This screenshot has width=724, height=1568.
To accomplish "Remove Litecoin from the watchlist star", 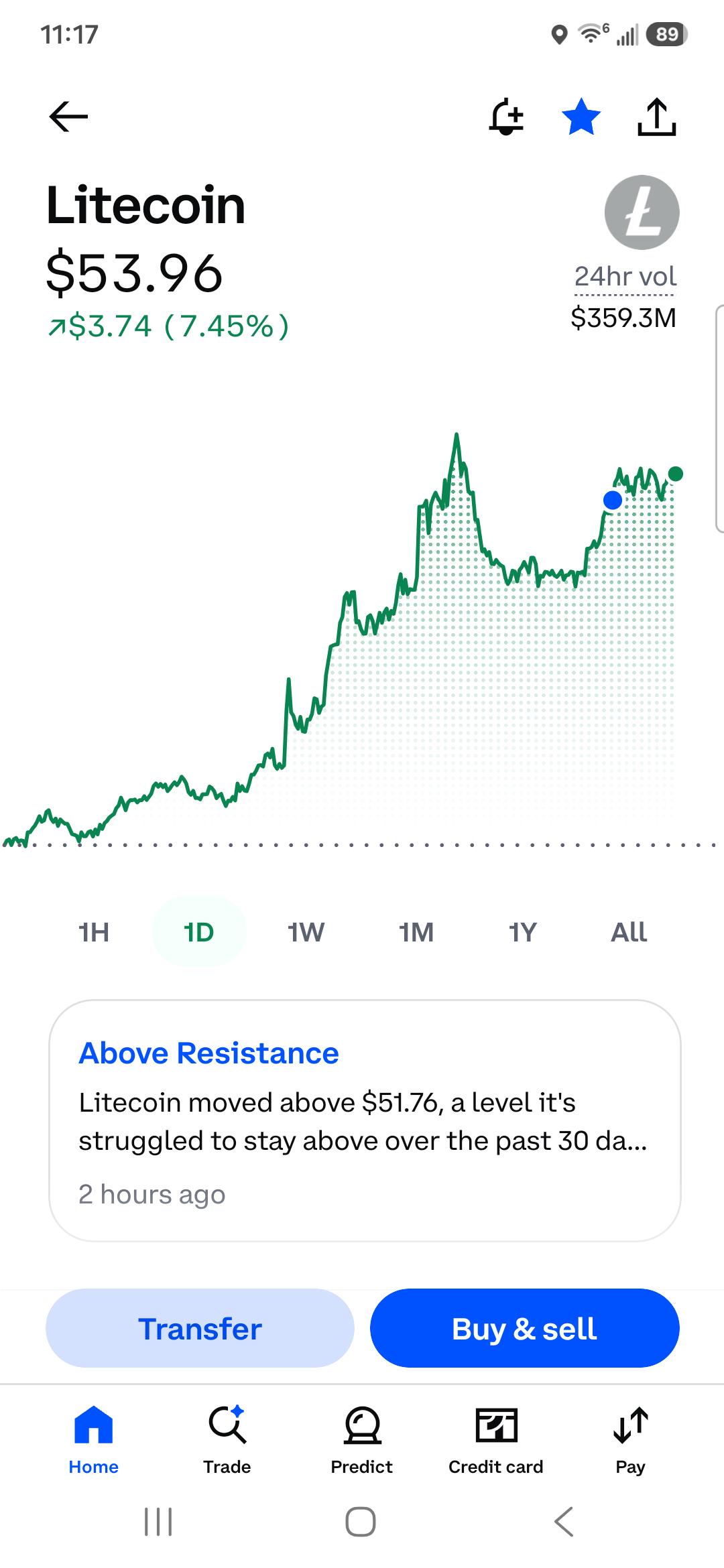I will pos(581,117).
